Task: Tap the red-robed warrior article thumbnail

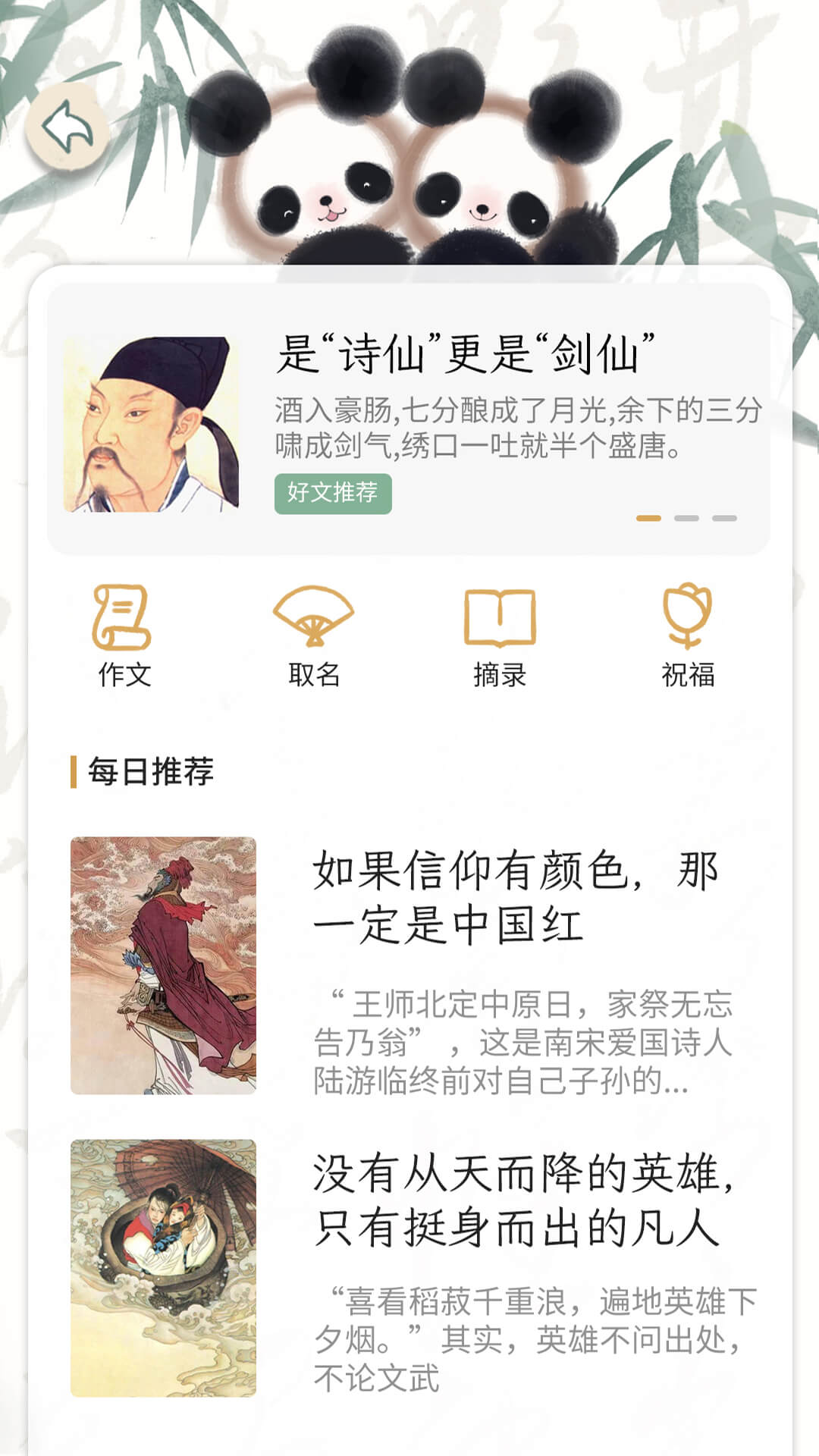Action: [x=163, y=963]
